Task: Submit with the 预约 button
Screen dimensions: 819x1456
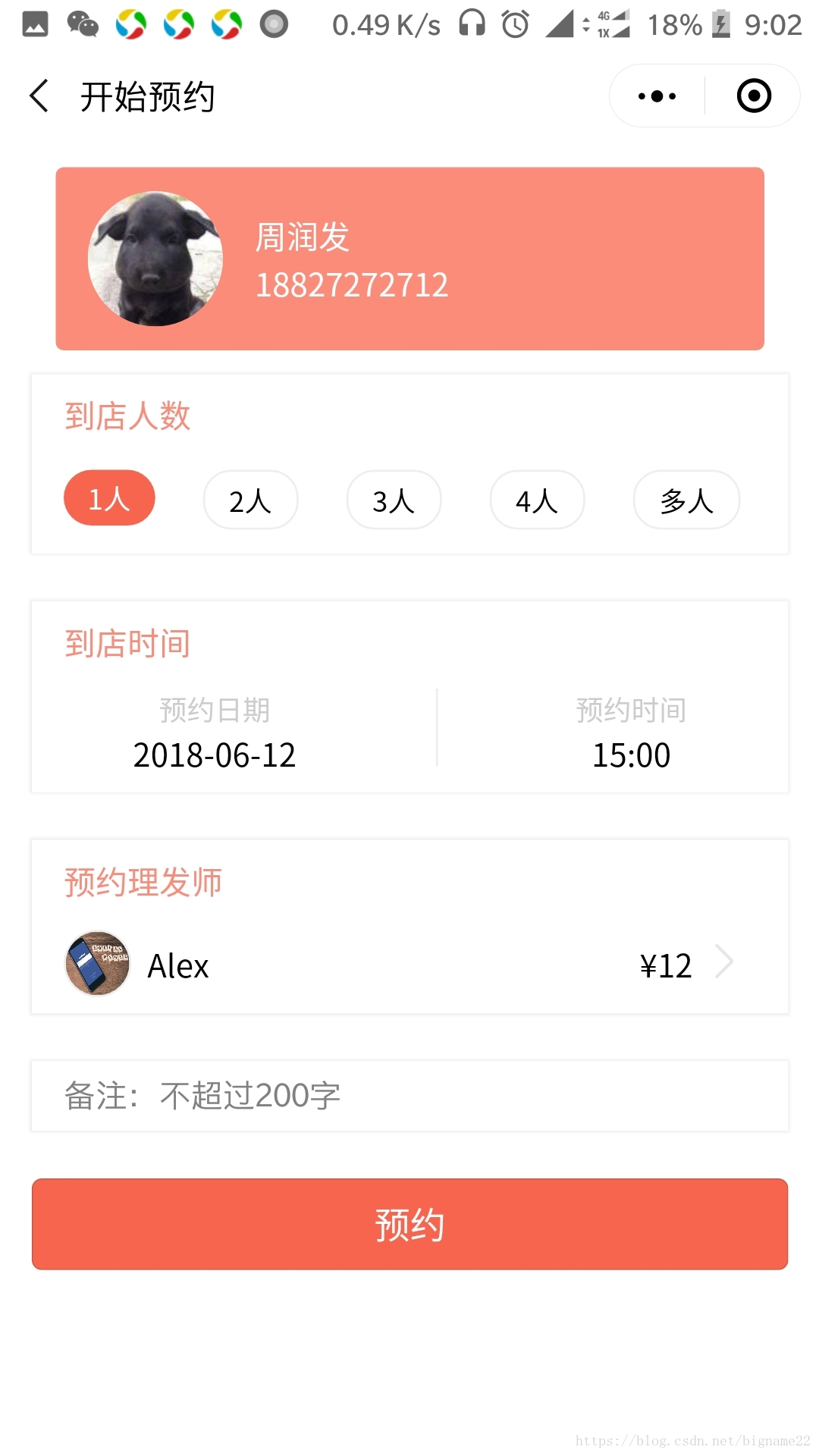Action: point(409,1224)
